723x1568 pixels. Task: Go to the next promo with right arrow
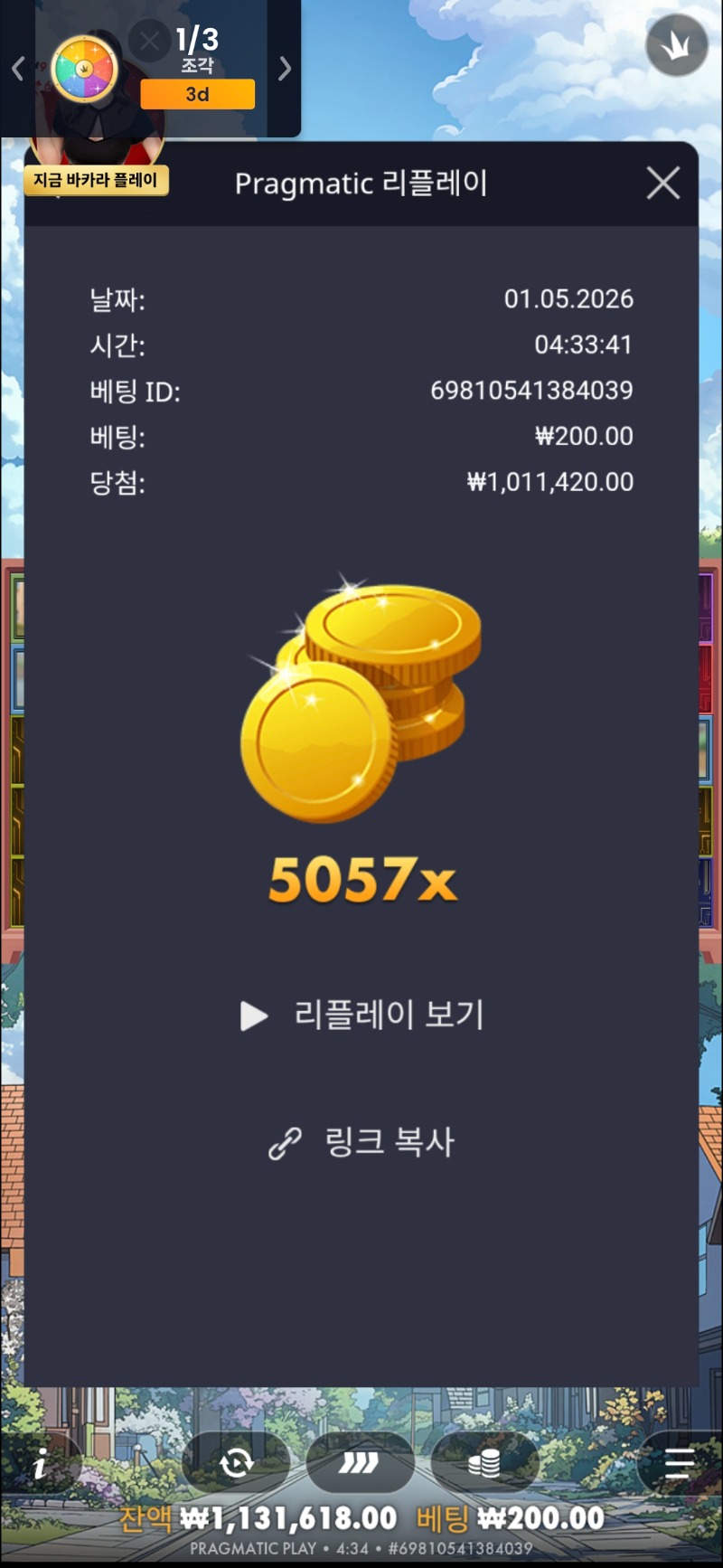tap(285, 69)
